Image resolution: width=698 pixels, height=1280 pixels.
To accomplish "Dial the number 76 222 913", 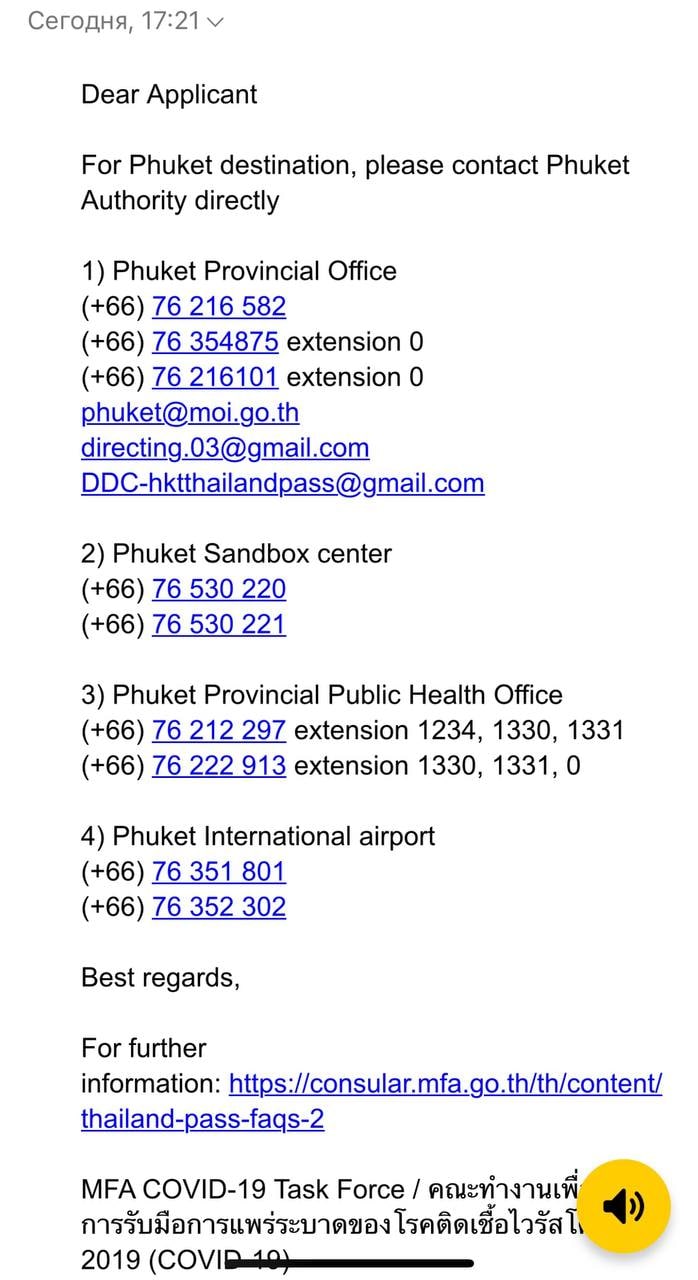I will point(218,766).
